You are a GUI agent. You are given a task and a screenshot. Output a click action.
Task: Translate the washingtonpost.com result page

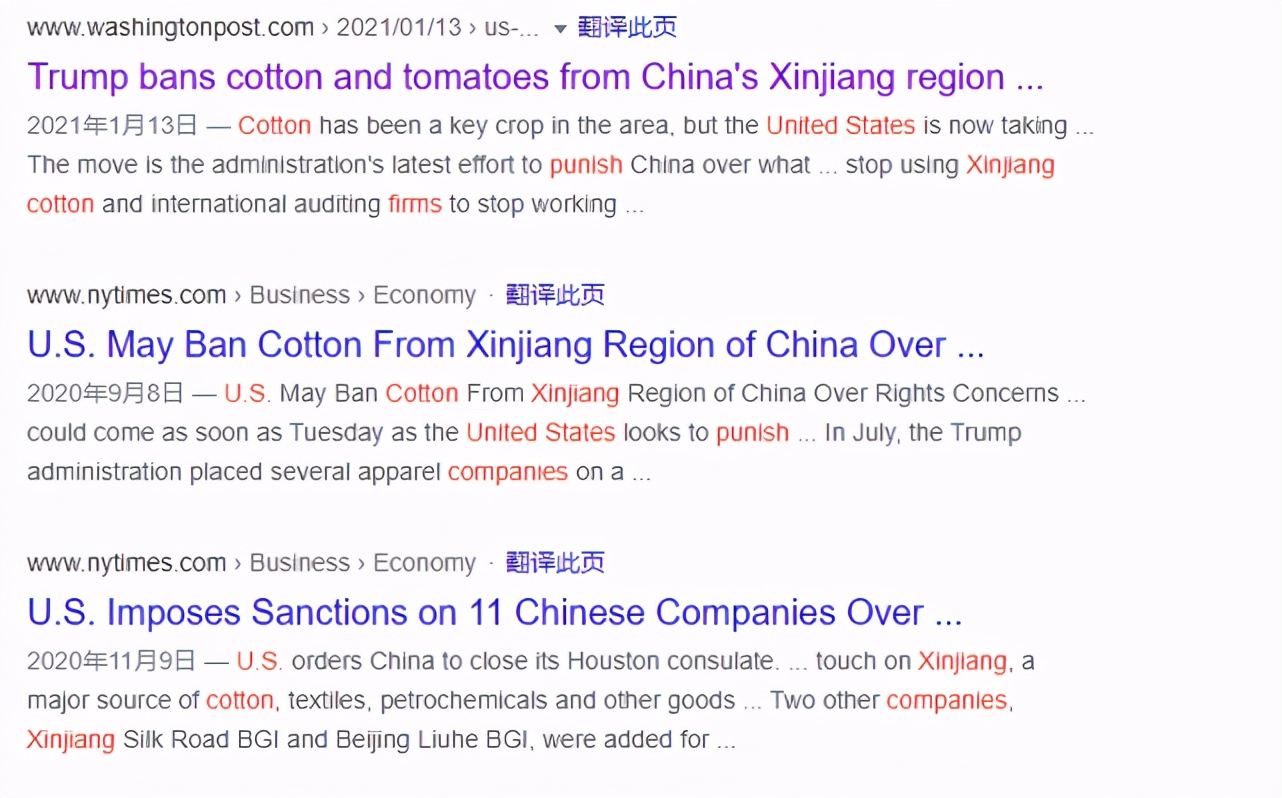627,27
